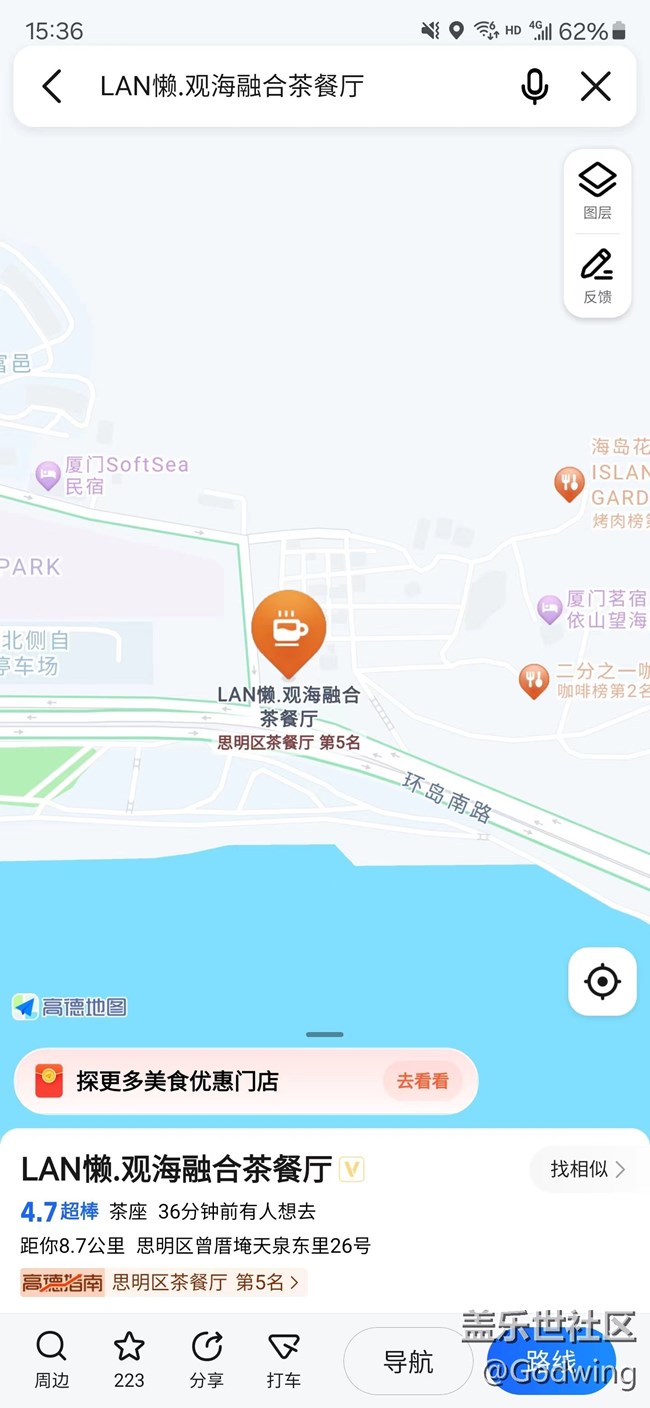Favorite this place with the star

coord(129,1360)
